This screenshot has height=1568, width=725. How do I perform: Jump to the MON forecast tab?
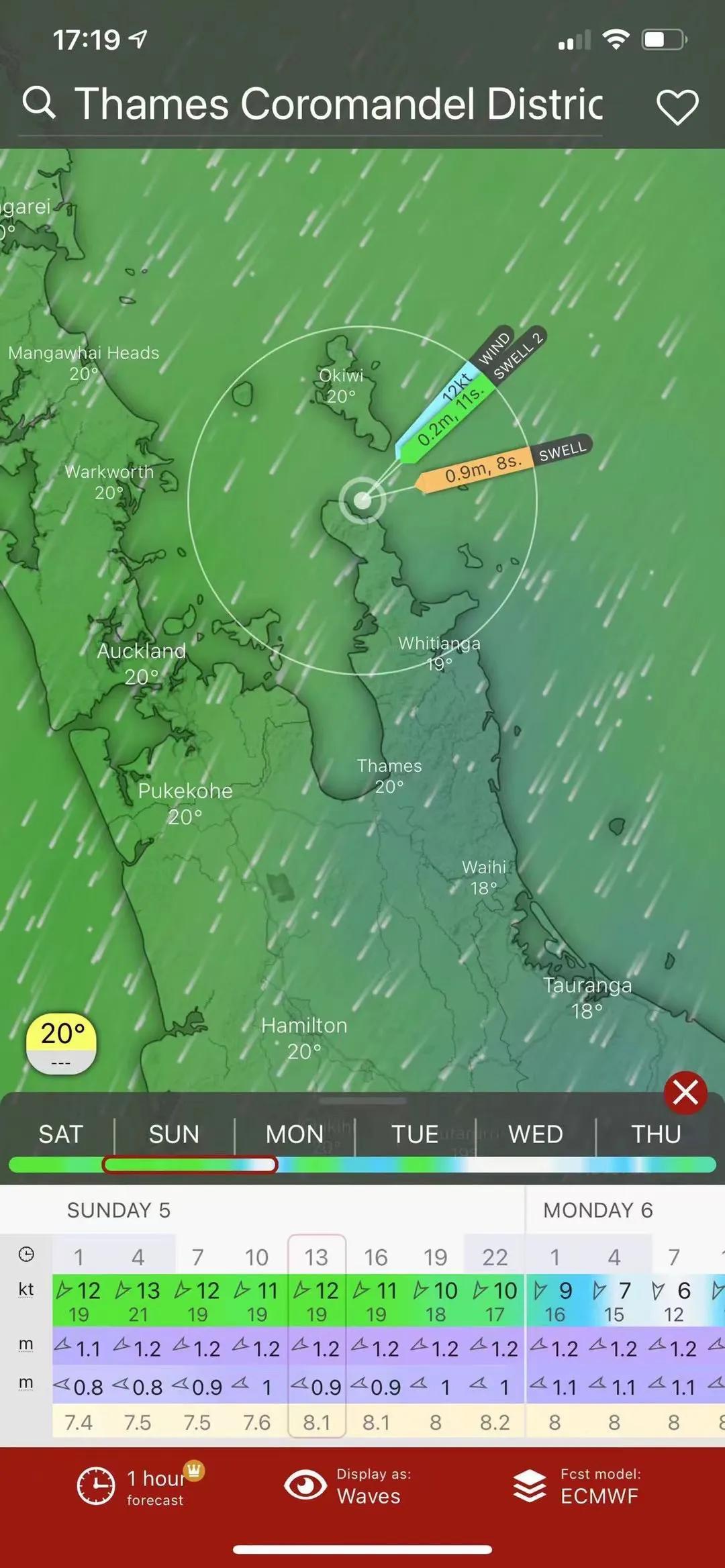(x=294, y=1134)
